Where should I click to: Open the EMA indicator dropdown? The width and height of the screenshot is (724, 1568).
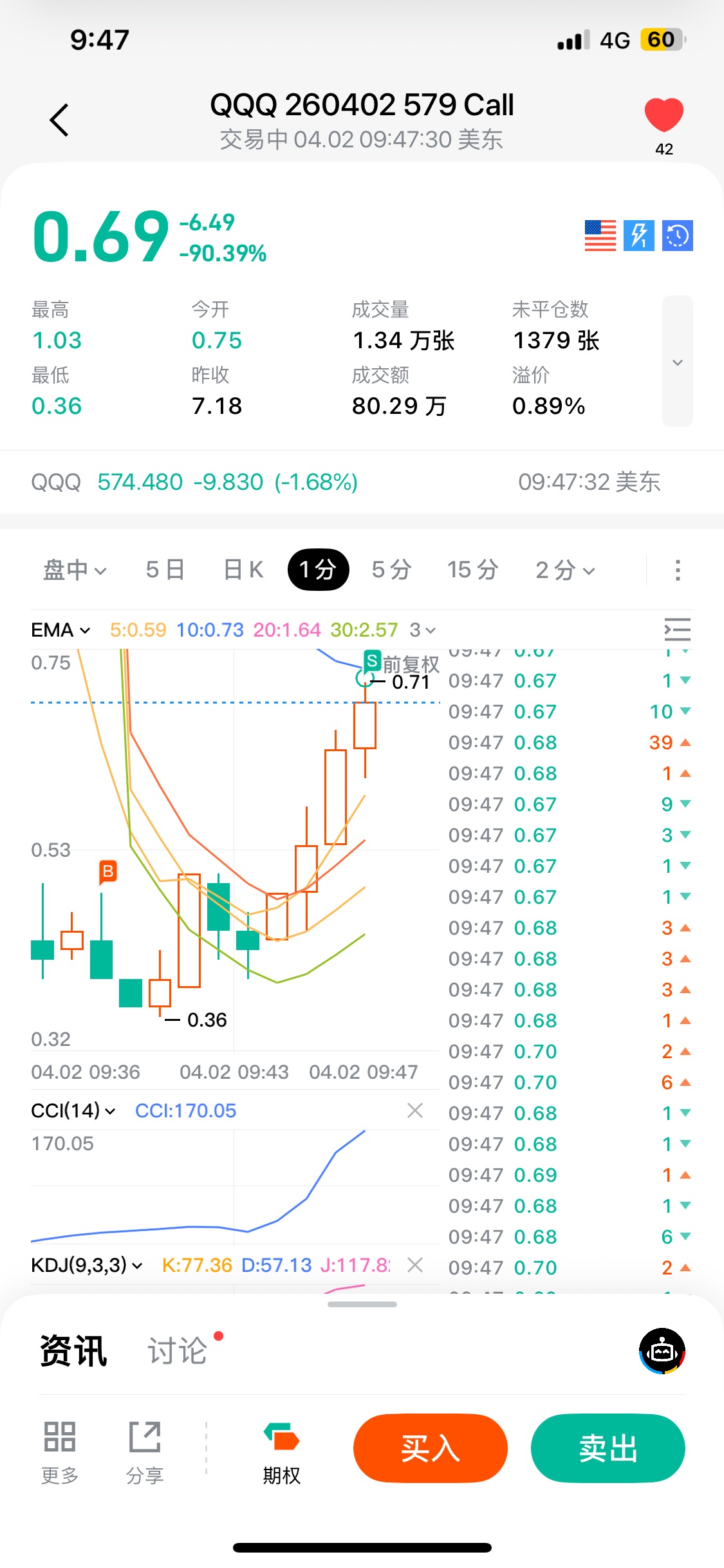point(61,630)
